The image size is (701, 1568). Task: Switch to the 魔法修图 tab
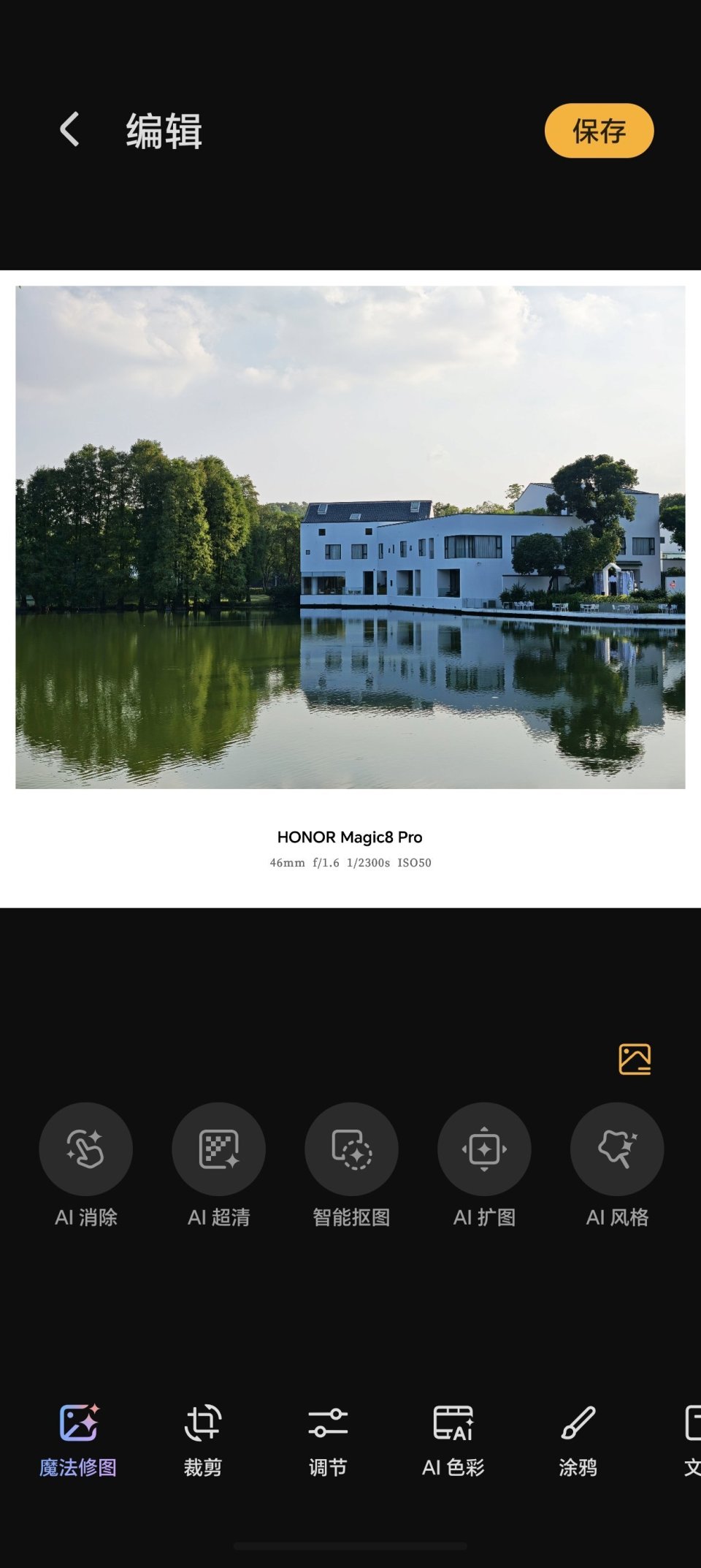(78, 1439)
